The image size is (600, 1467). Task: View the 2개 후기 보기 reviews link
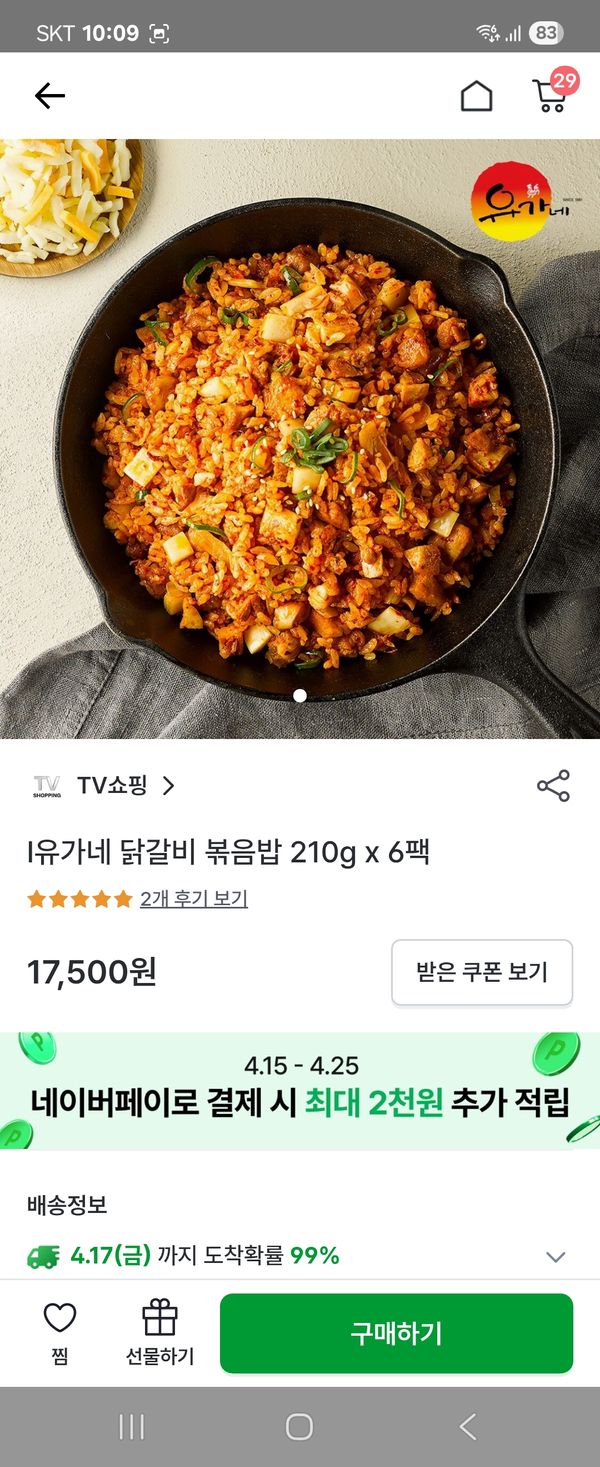click(193, 898)
